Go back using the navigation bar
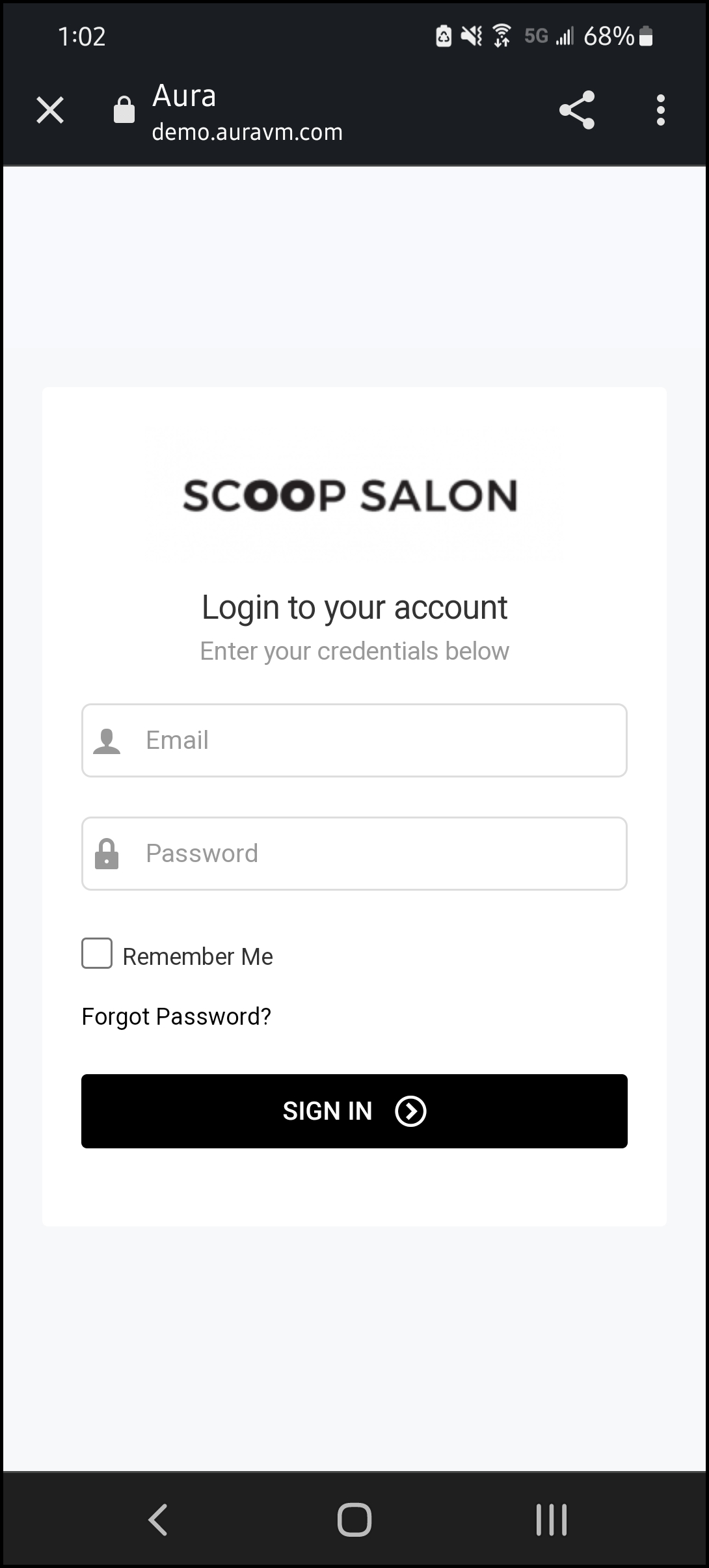The image size is (709, 1568). click(x=158, y=1520)
